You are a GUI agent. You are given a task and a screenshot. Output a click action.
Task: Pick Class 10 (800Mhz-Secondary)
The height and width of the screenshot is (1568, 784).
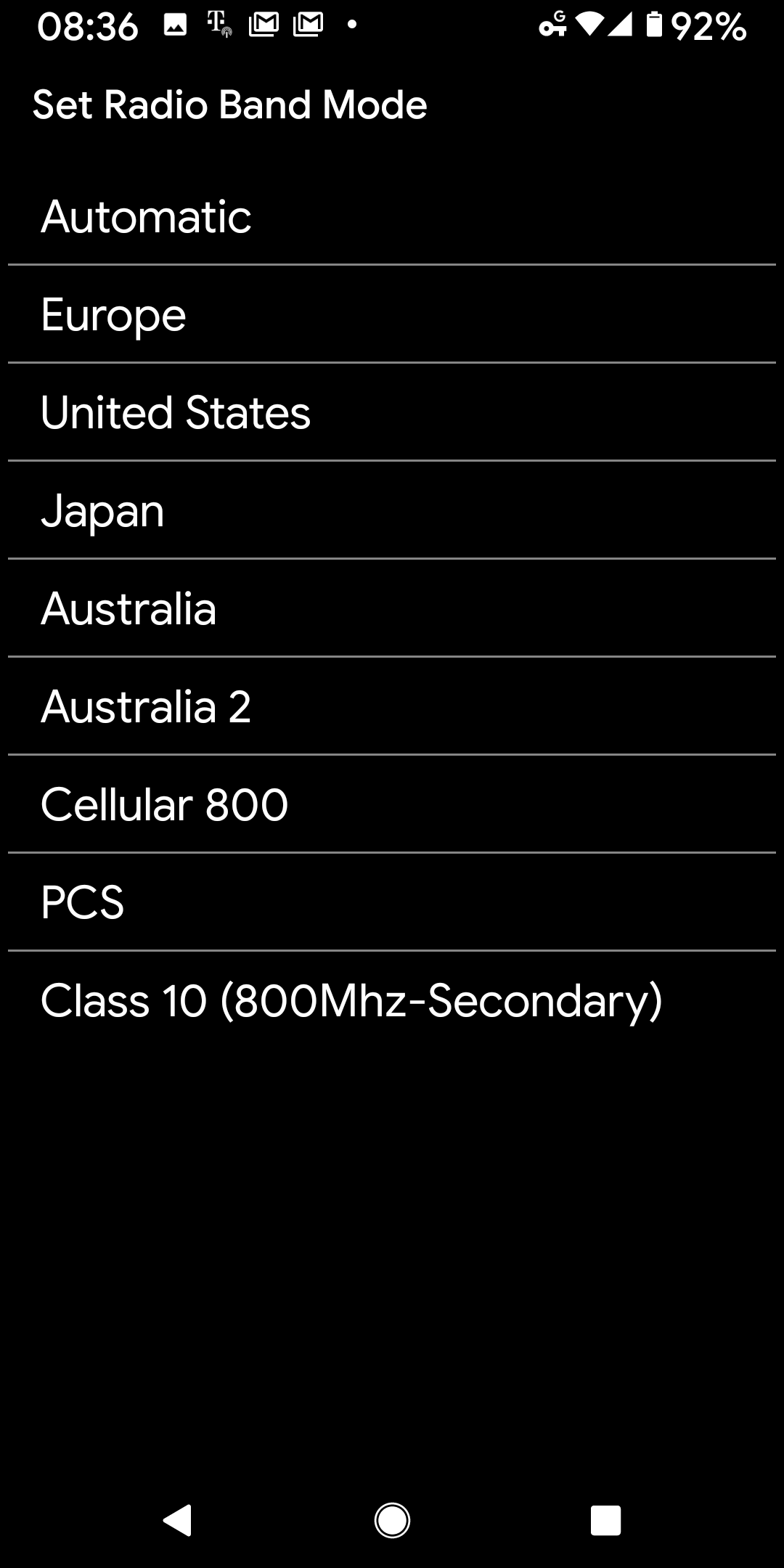tap(392, 1000)
